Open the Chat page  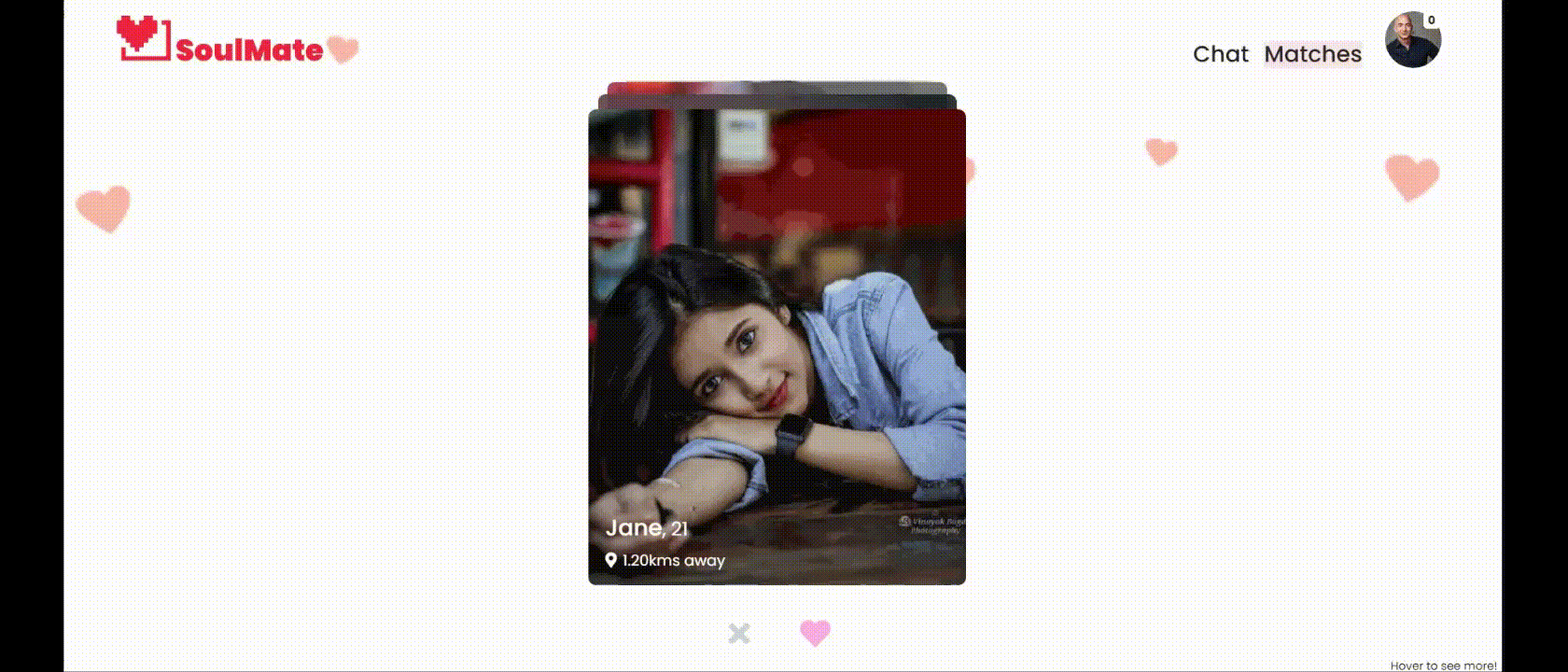(x=1220, y=54)
